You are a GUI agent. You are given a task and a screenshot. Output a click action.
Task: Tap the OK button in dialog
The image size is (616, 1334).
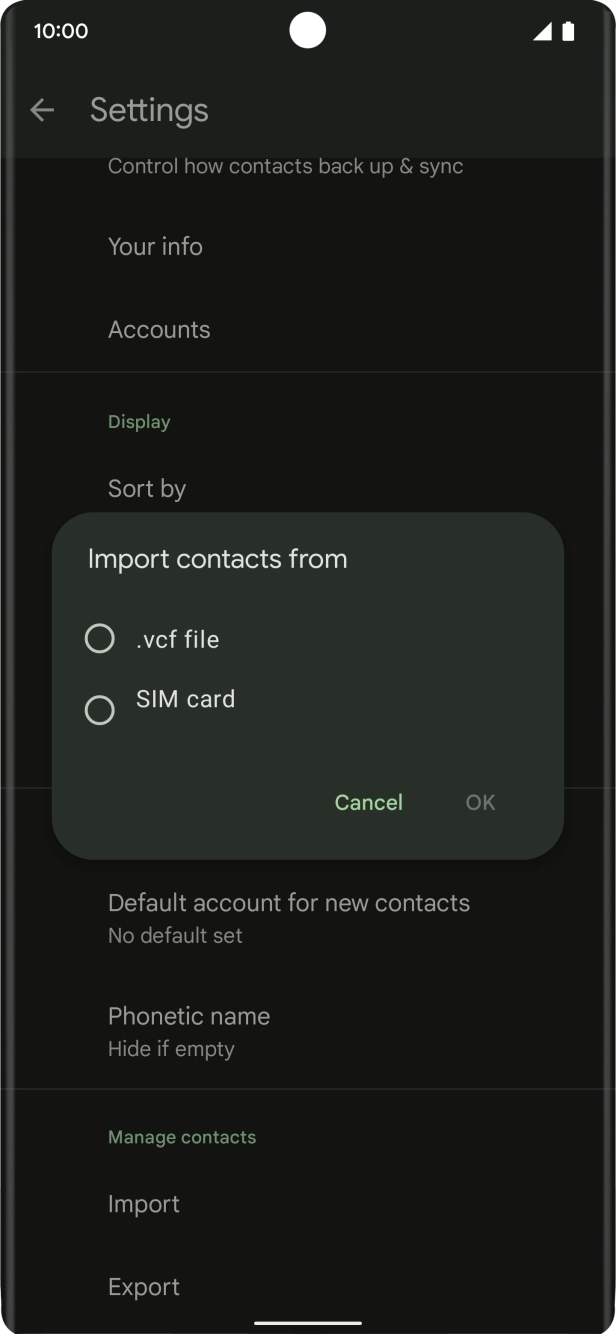click(x=480, y=802)
